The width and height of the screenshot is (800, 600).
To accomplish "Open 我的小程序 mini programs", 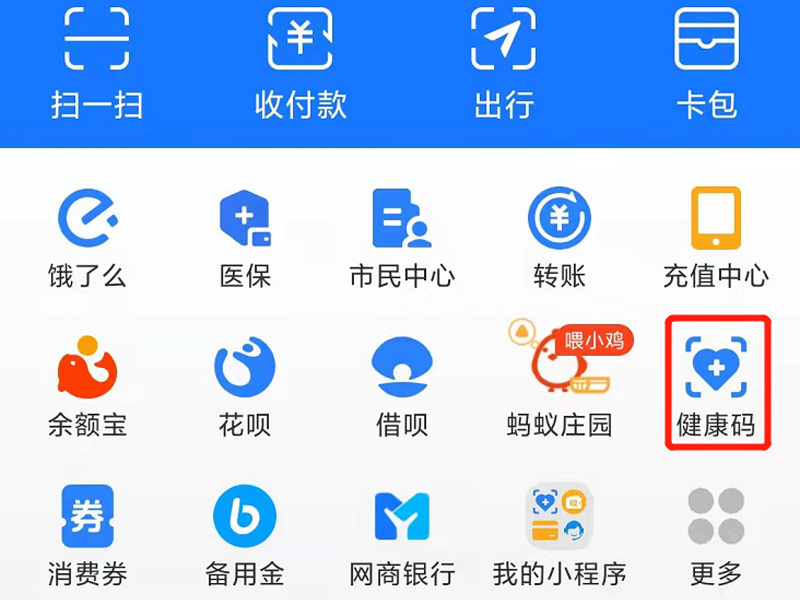I will click(559, 517).
